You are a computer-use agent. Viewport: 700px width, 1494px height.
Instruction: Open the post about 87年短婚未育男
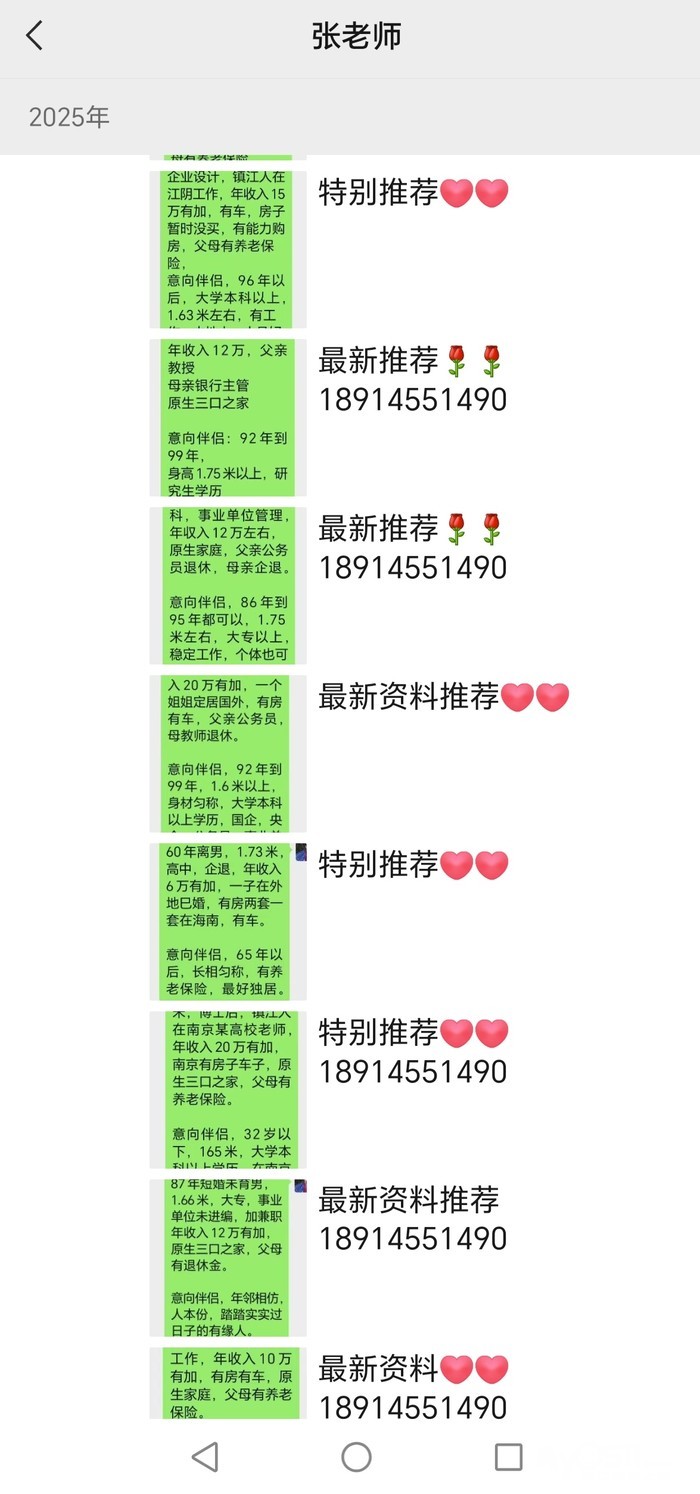click(228, 1257)
